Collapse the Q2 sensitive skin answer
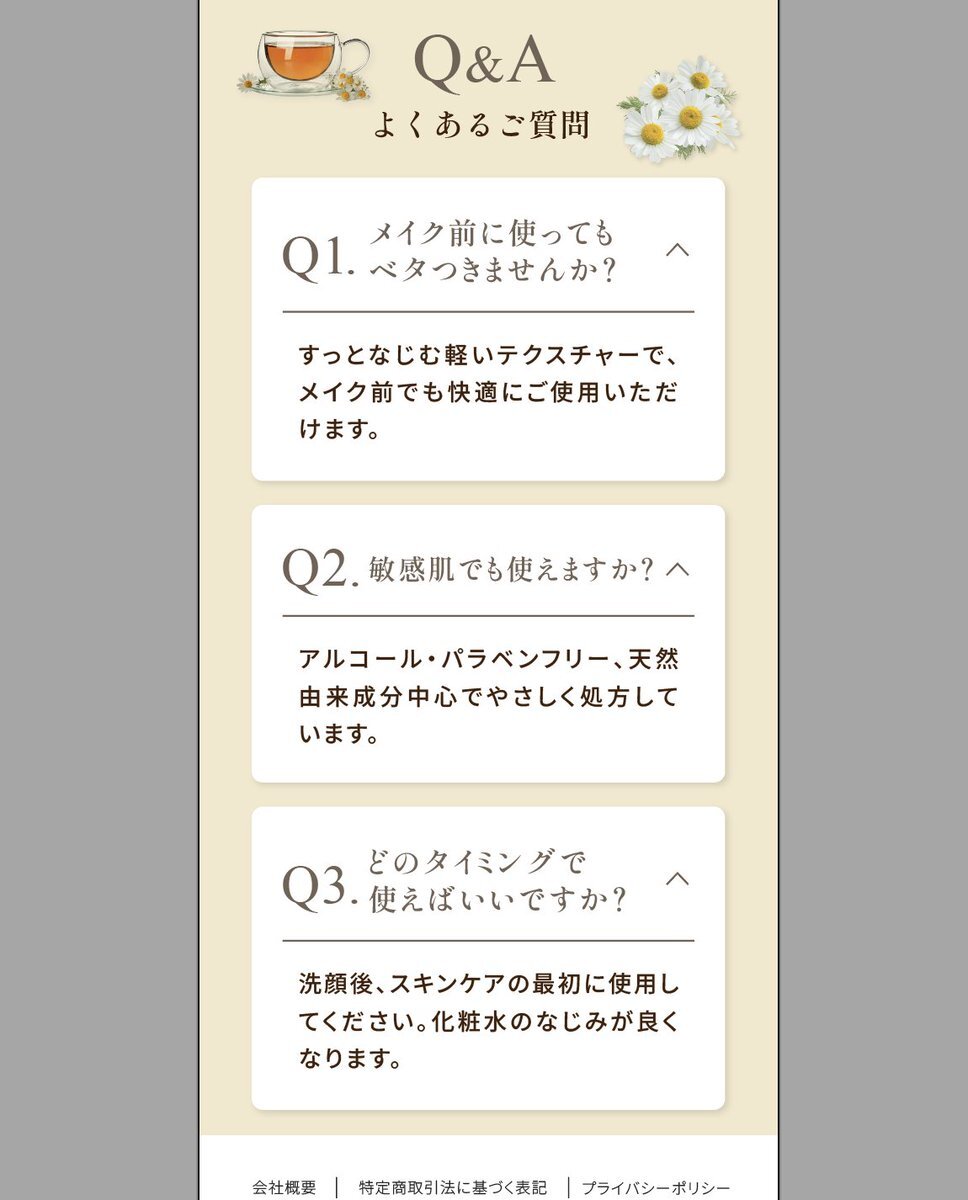Viewport: 968px width, 1200px height. point(677,569)
